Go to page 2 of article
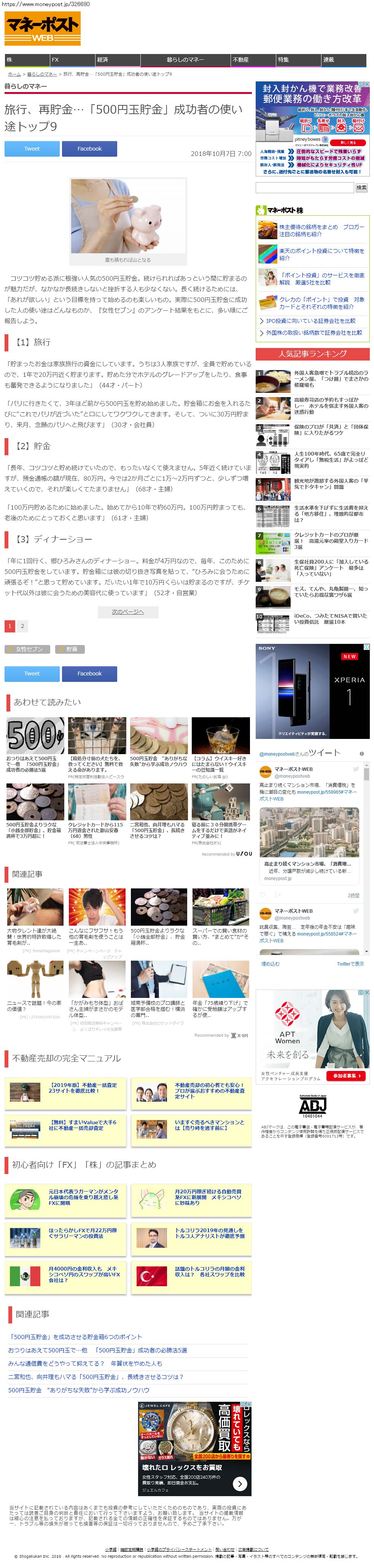Viewport: 374px width, 1568px height. (22, 626)
